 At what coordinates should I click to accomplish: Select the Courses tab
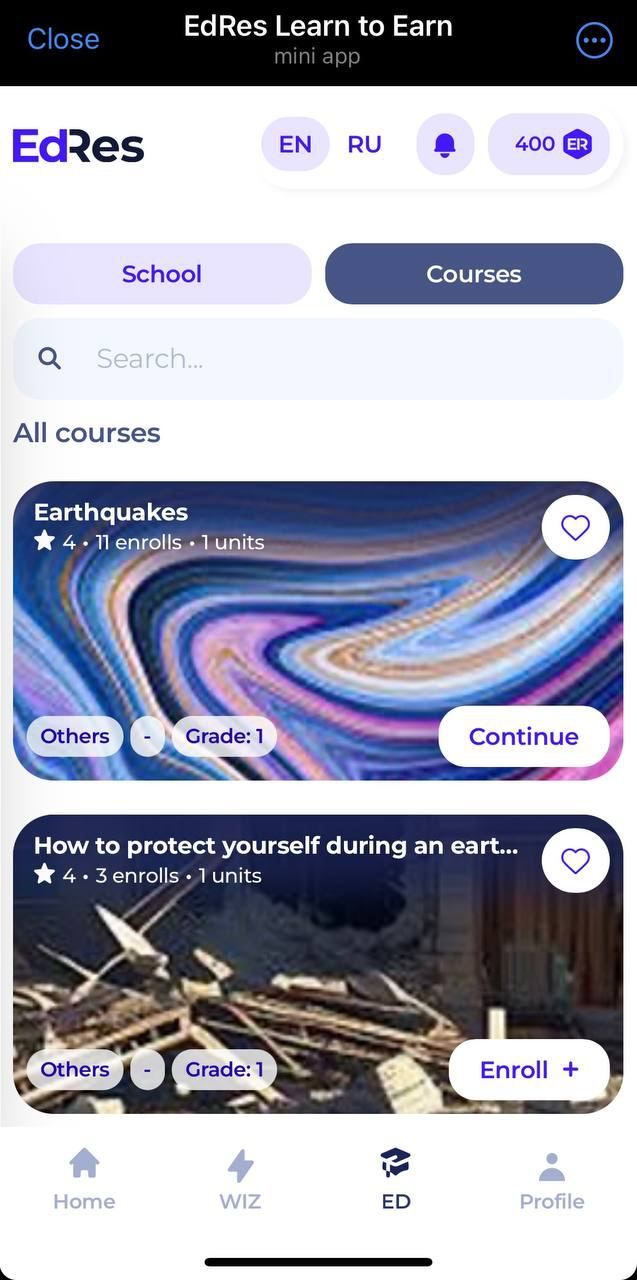(x=474, y=274)
